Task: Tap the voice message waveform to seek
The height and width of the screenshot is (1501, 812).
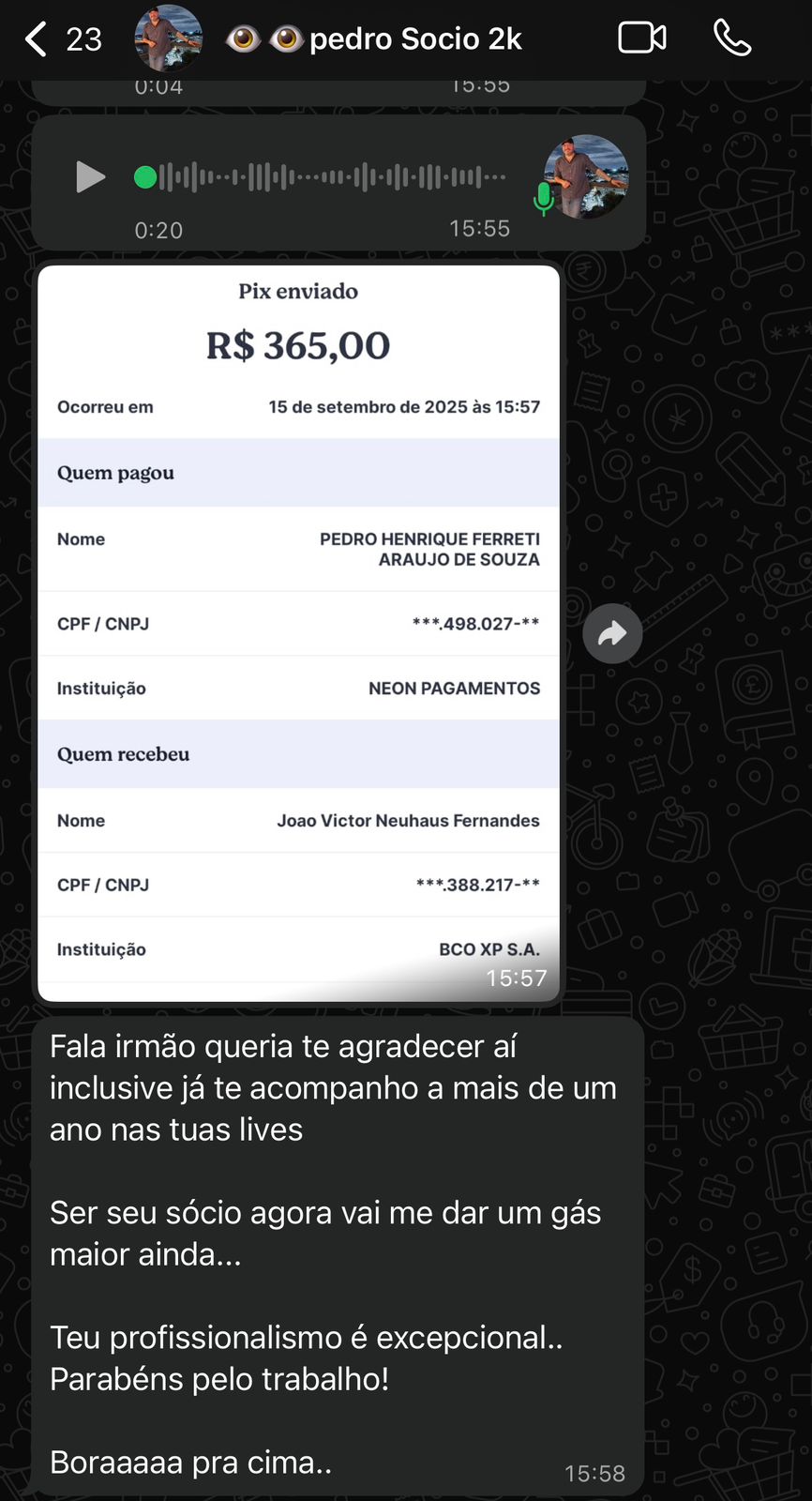Action: point(328,176)
